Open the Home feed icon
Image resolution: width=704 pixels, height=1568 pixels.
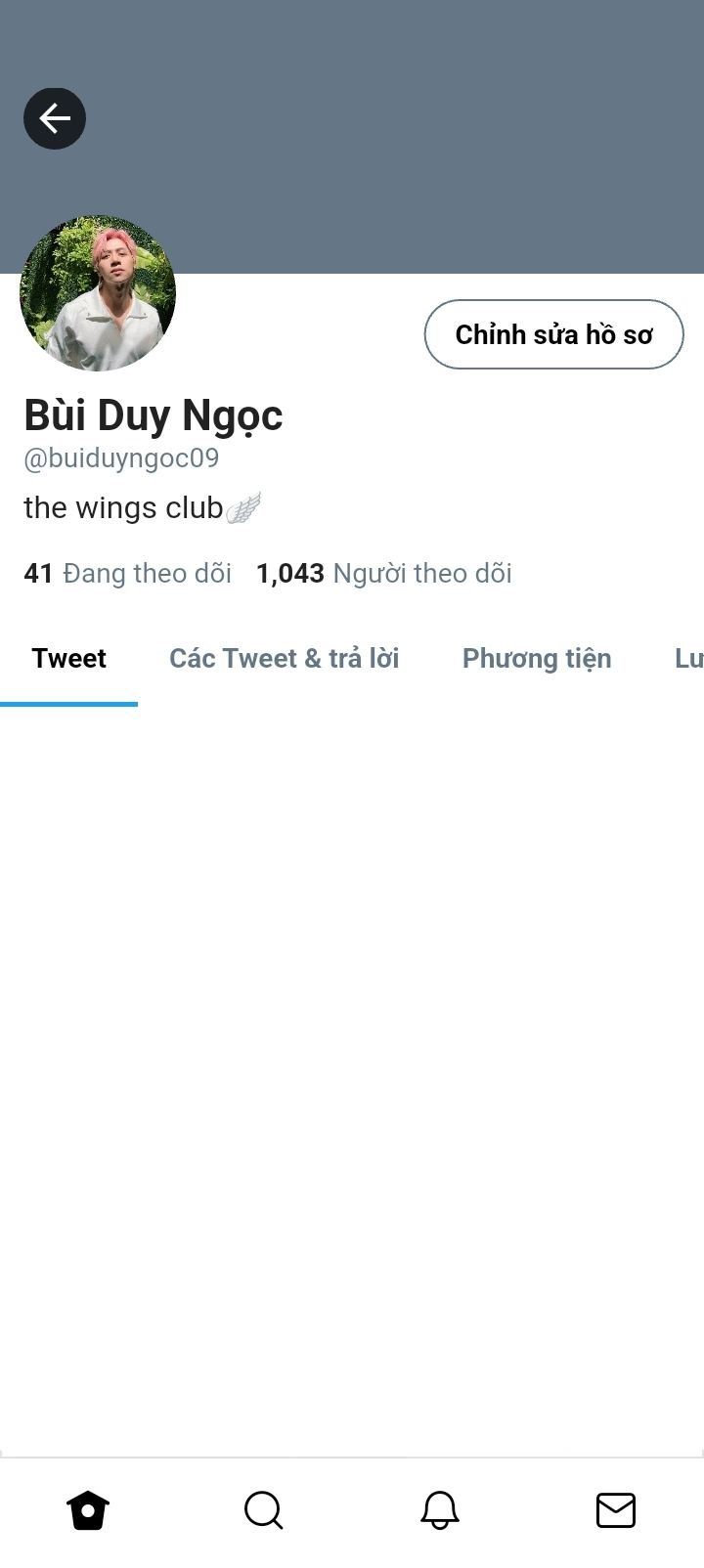click(88, 1510)
